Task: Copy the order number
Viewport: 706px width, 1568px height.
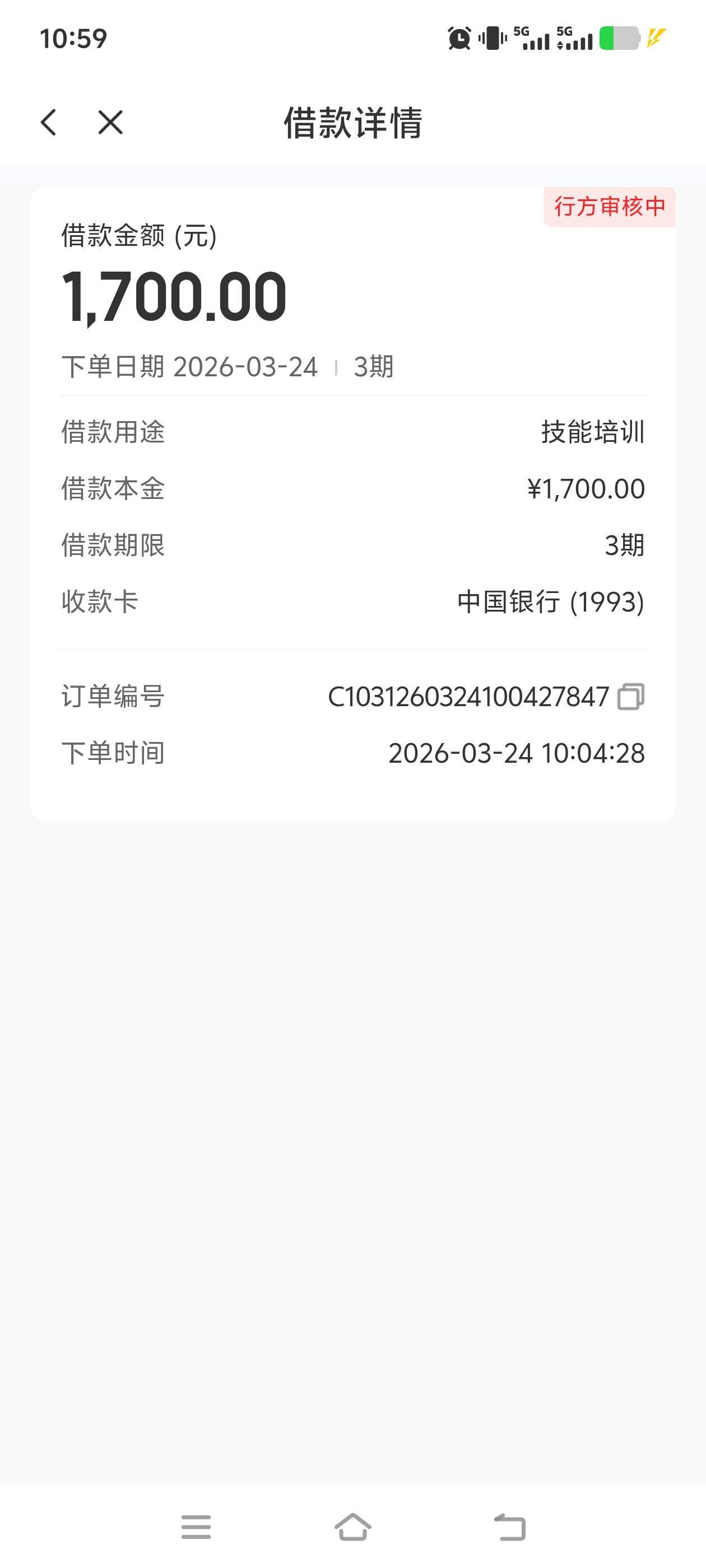Action: (630, 697)
